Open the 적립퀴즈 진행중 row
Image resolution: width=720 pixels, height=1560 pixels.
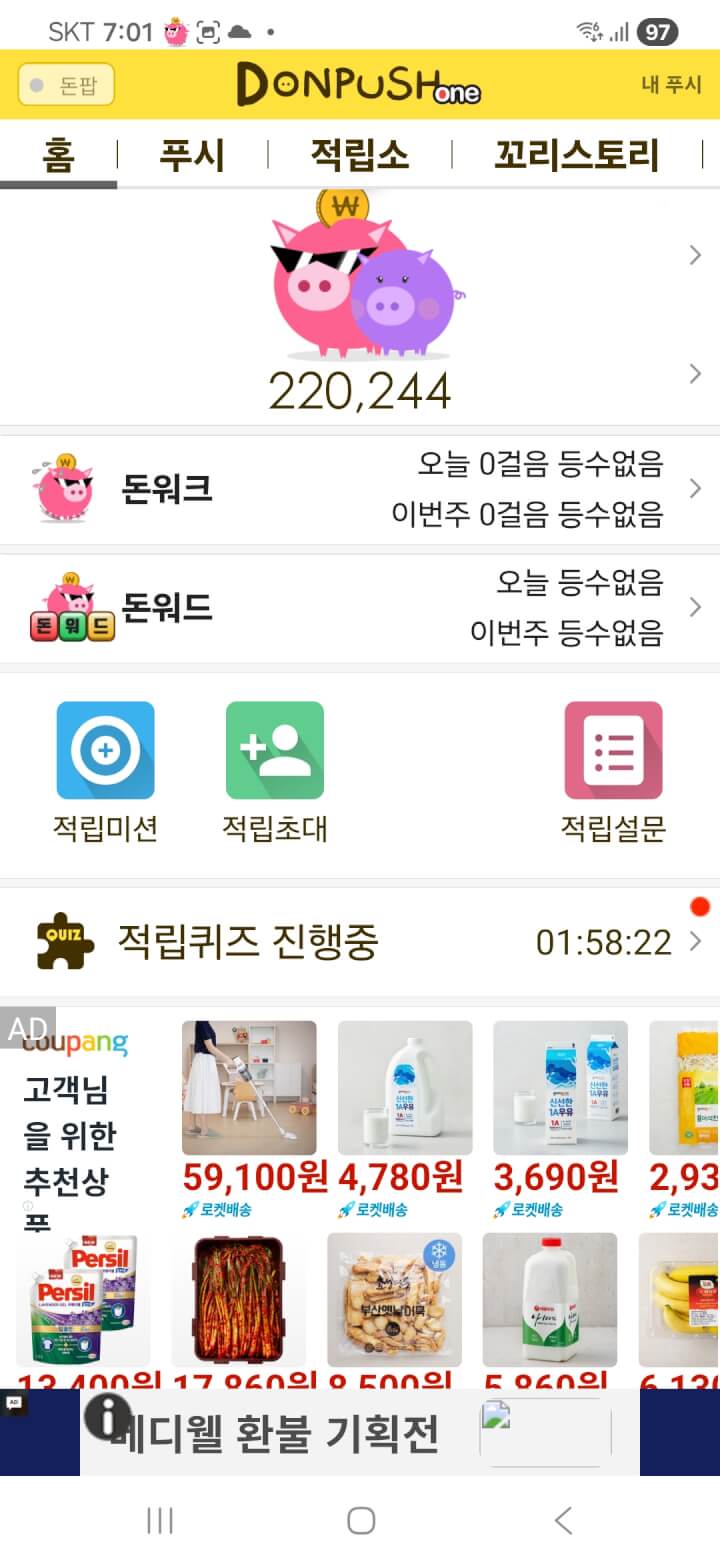(360, 941)
